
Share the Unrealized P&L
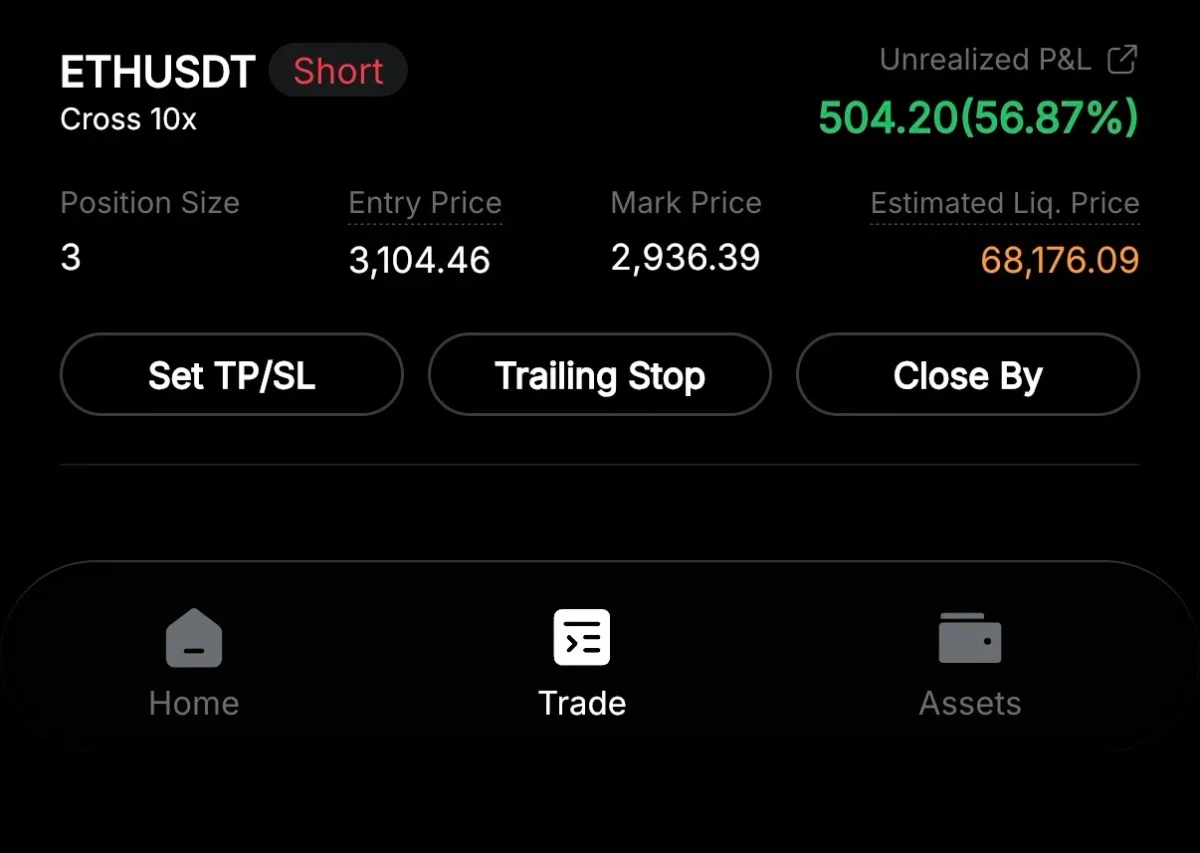pyautogui.click(x=1122, y=60)
